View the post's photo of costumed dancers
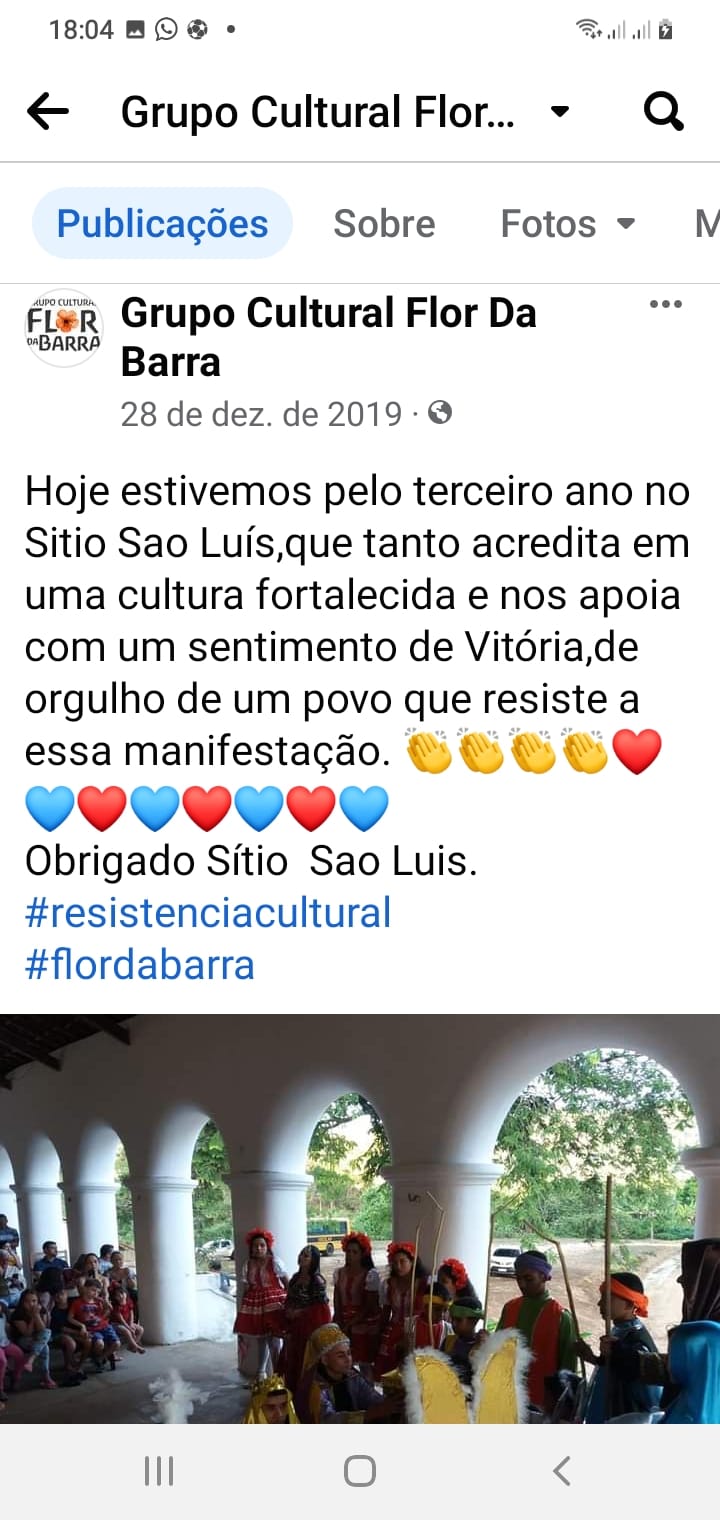720x1520 pixels. 360,1218
